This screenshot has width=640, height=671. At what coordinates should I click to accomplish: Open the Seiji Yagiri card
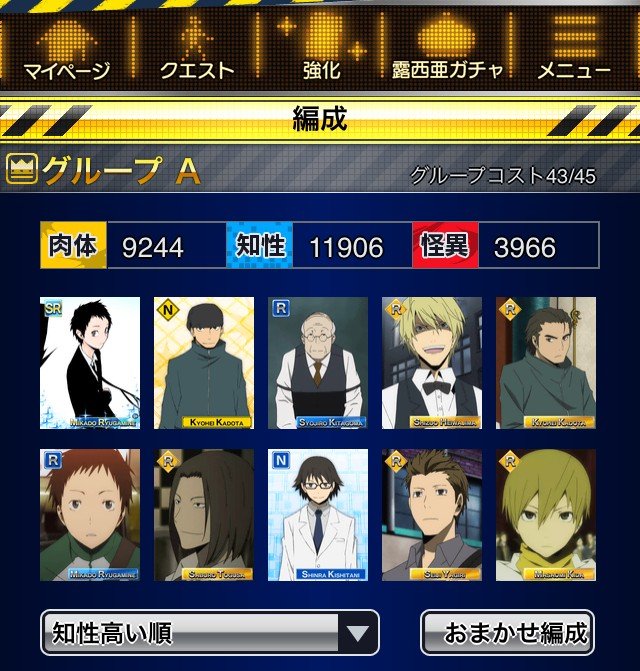432,515
